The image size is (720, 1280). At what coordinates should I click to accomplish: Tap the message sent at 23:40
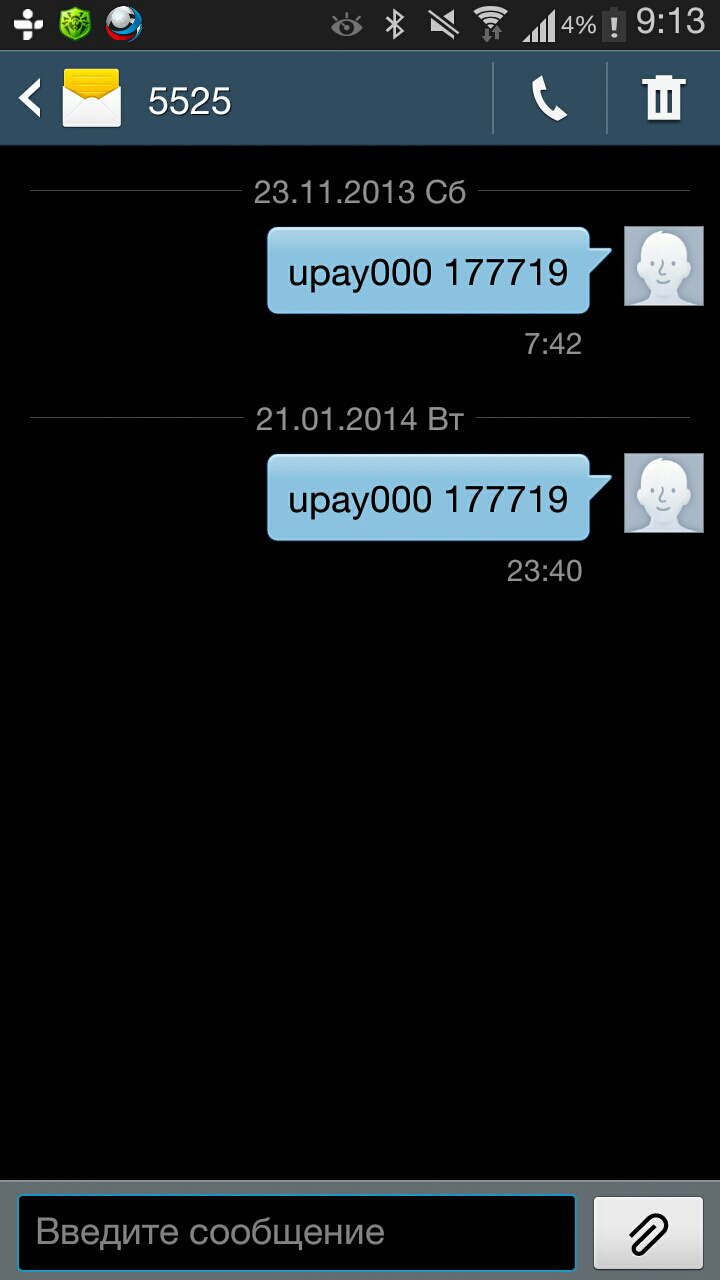pyautogui.click(x=428, y=498)
